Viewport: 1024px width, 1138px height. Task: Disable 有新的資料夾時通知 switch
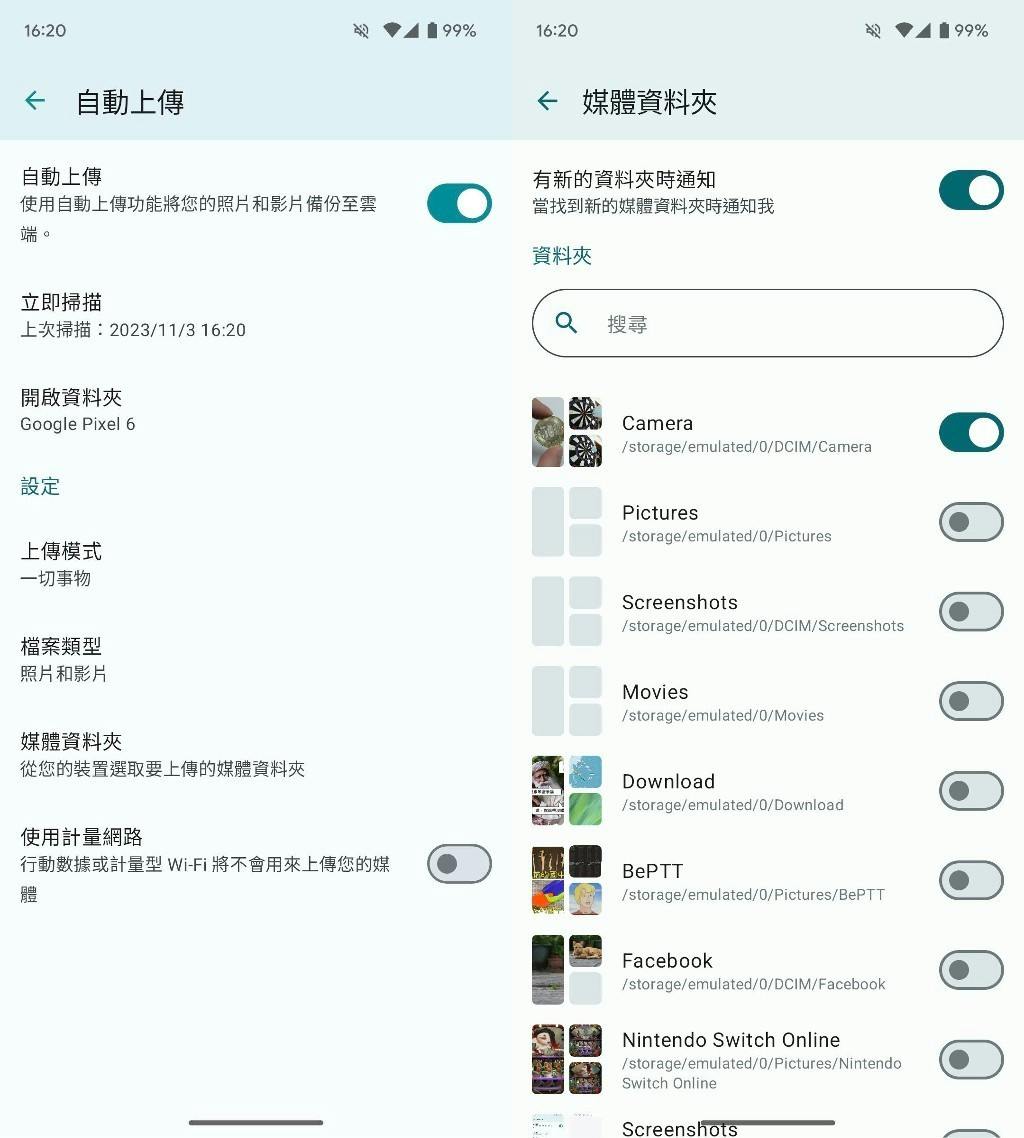coord(970,191)
